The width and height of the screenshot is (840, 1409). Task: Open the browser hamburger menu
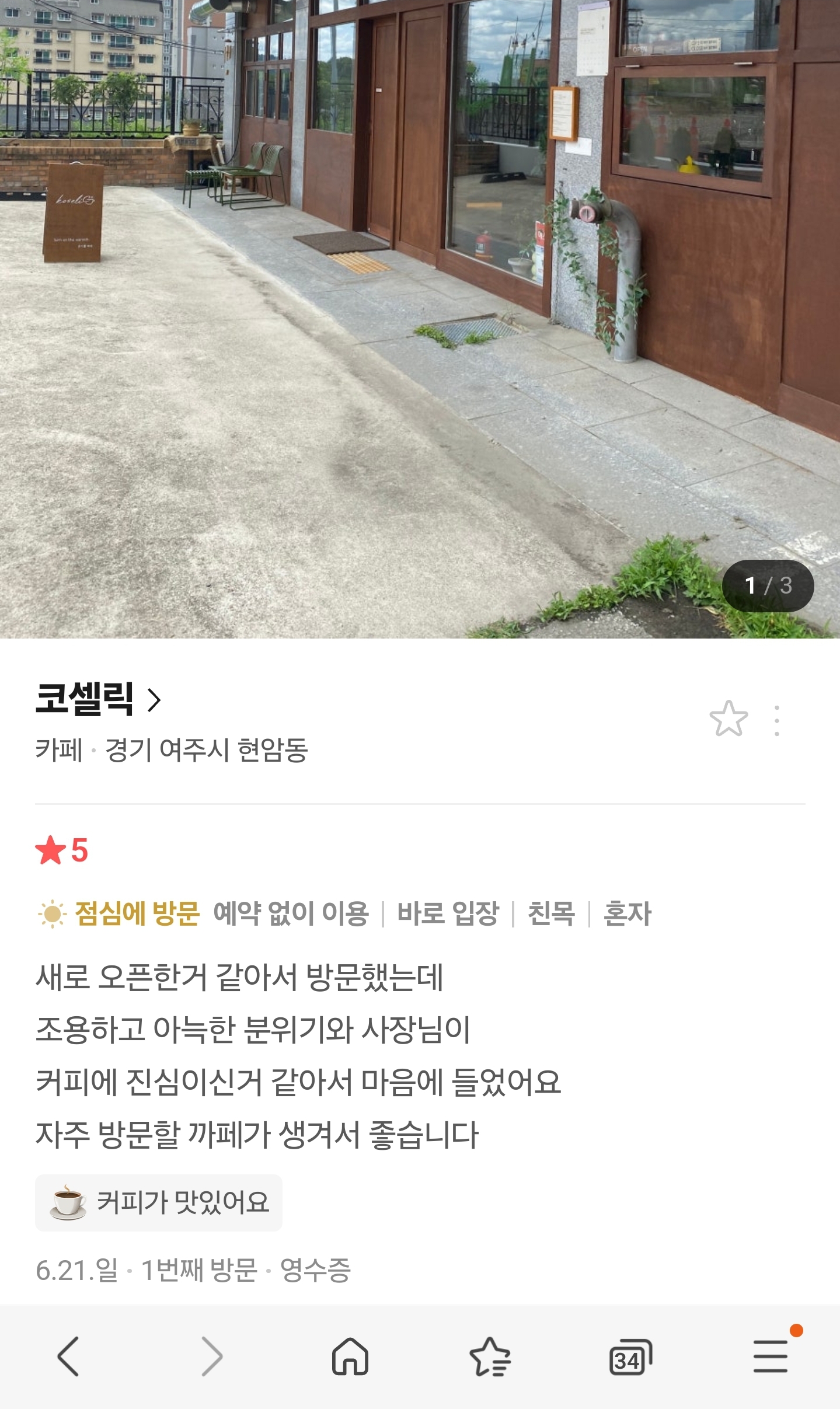[x=771, y=1356]
